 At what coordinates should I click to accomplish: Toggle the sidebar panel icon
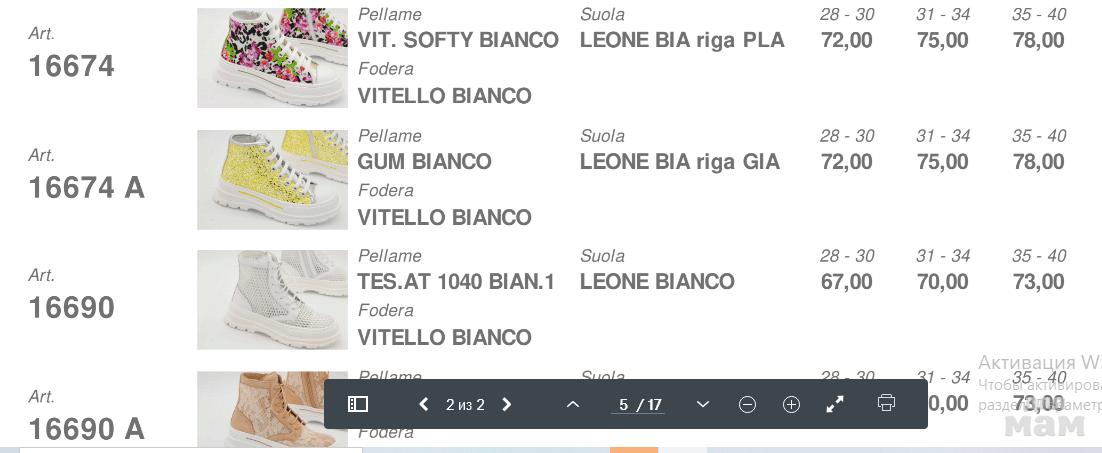point(358,404)
